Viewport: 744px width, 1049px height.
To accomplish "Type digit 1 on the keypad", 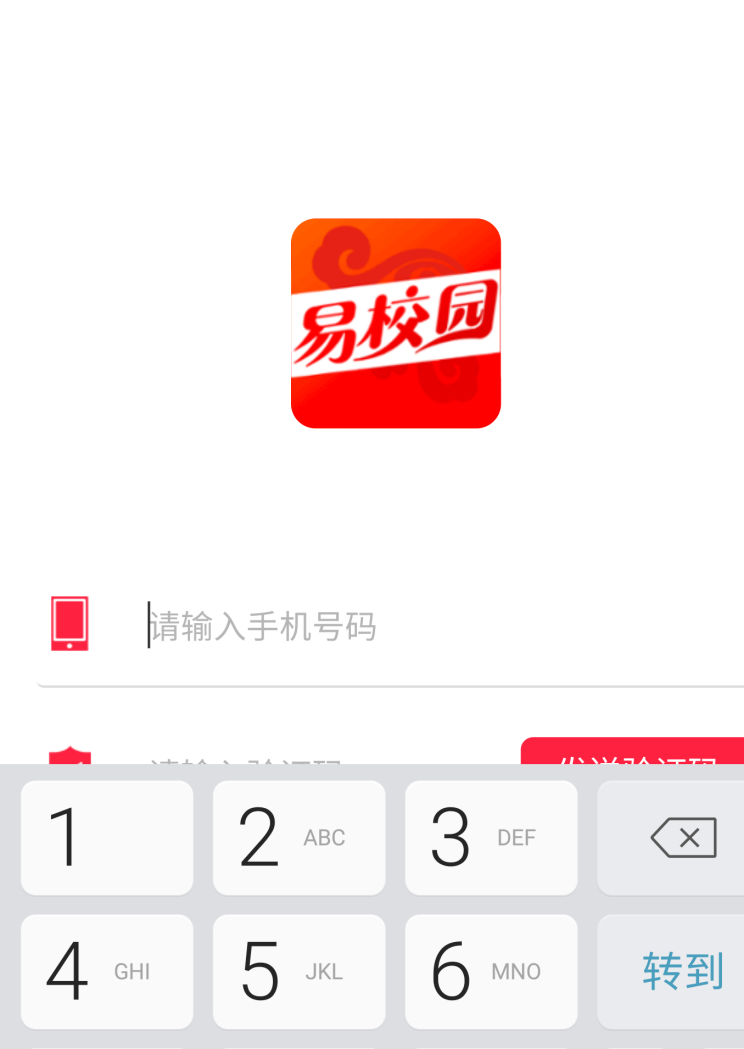I will coord(107,838).
